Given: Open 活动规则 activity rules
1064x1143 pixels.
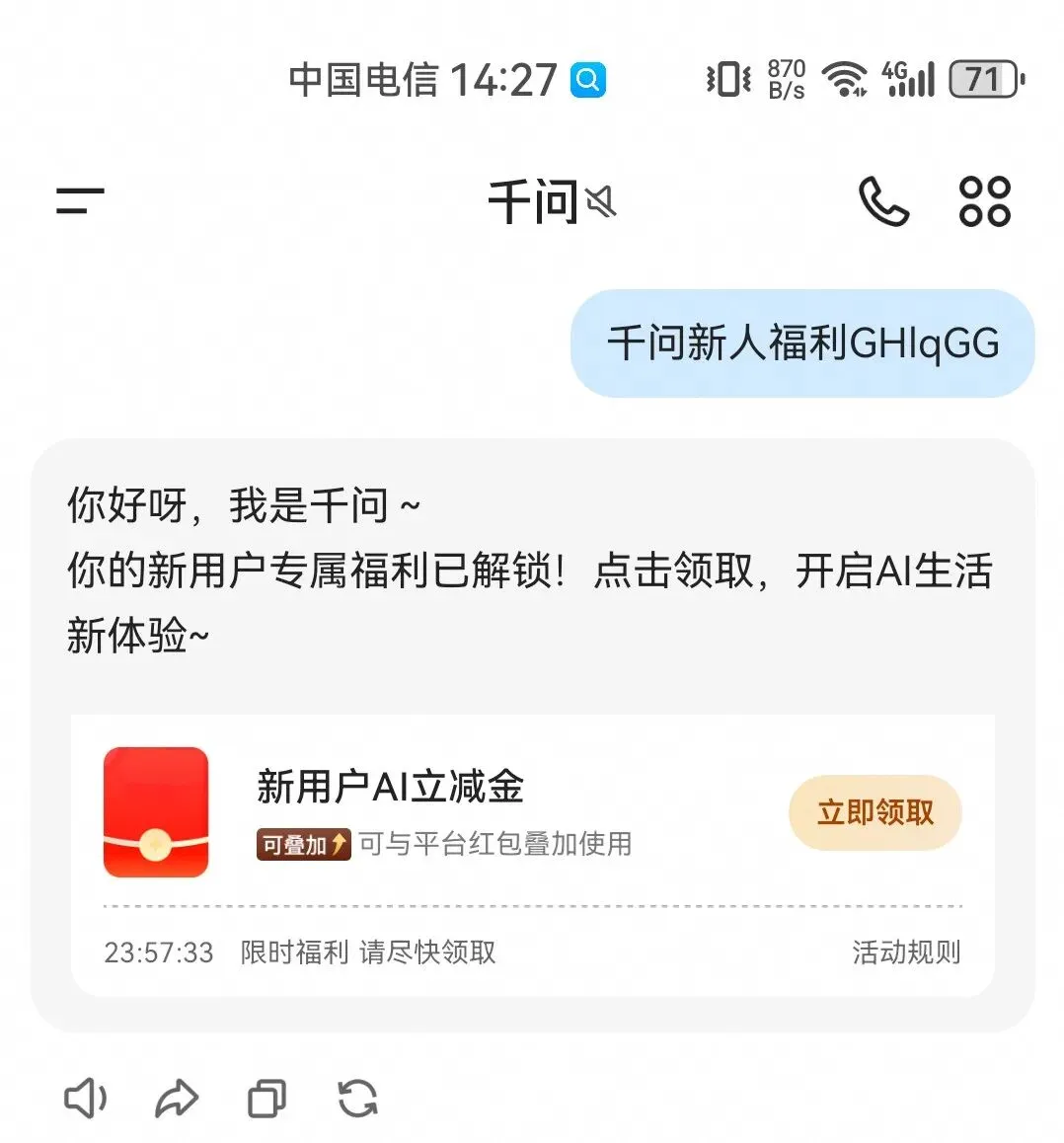Looking at the screenshot, I should pyautogui.click(x=907, y=952).
